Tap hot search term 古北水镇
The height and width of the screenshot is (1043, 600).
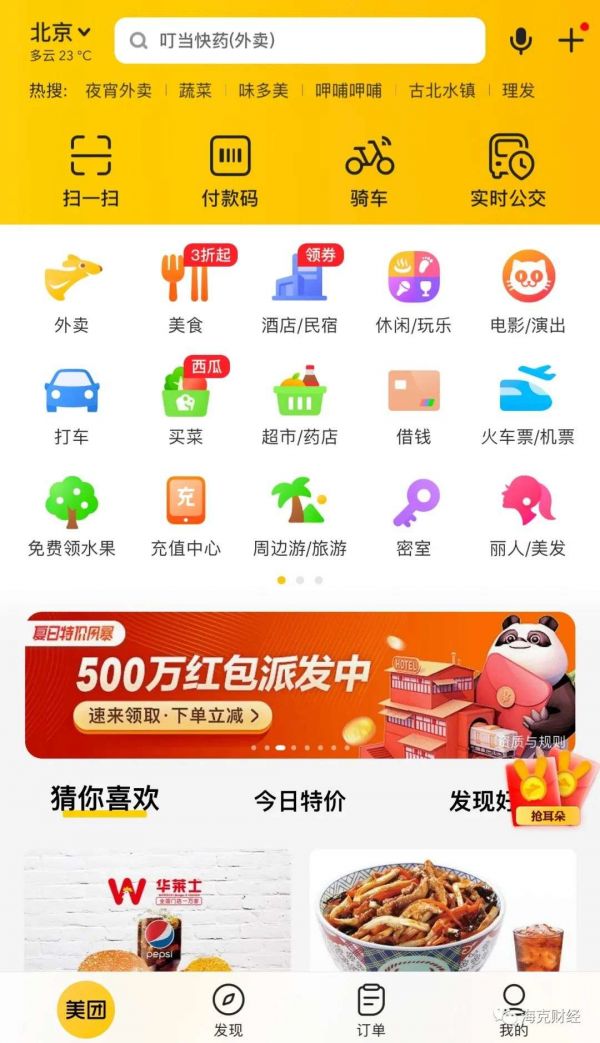pos(441,90)
